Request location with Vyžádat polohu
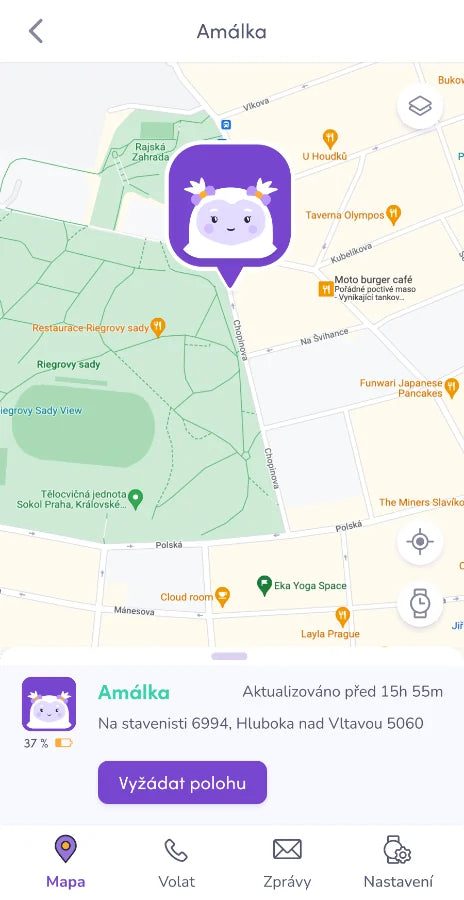 point(182,783)
